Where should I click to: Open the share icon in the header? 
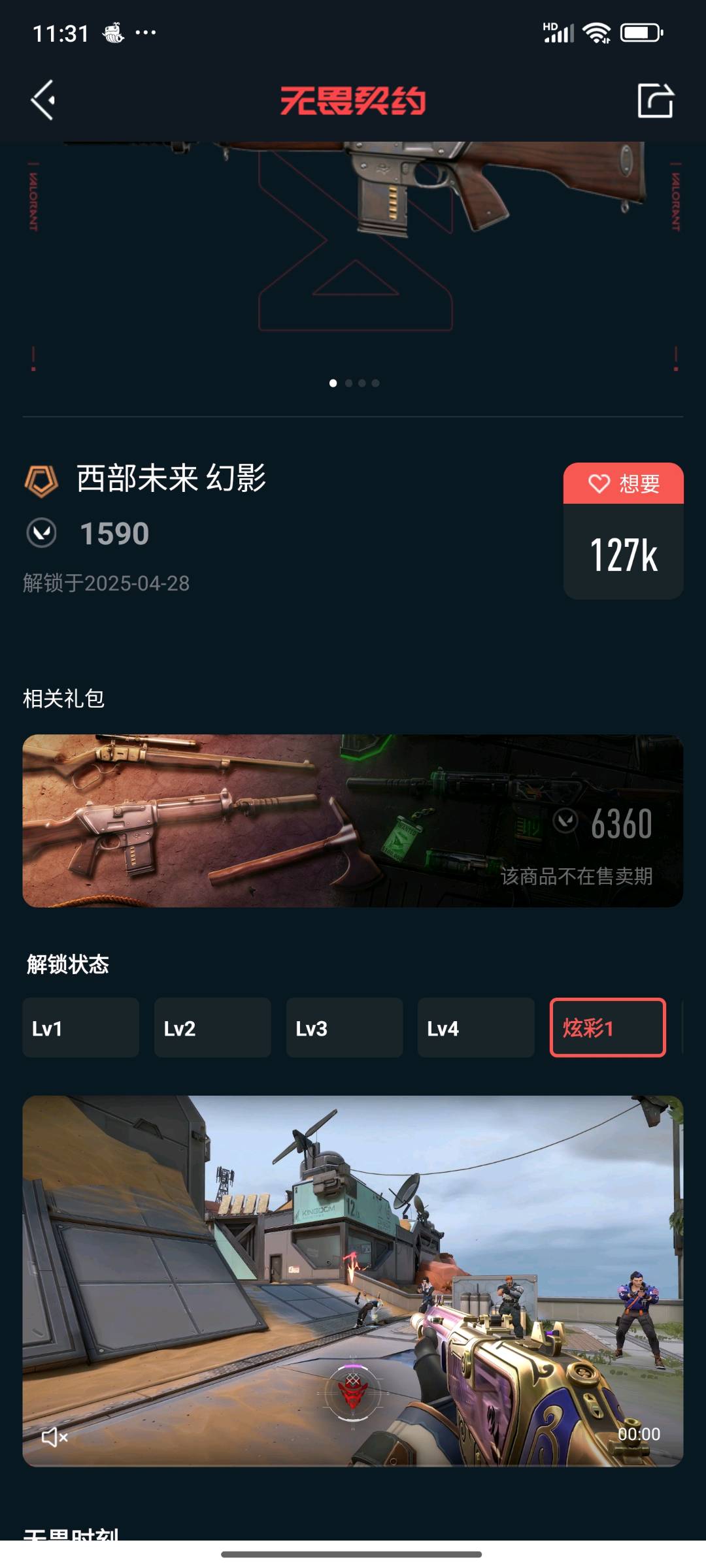click(x=655, y=101)
